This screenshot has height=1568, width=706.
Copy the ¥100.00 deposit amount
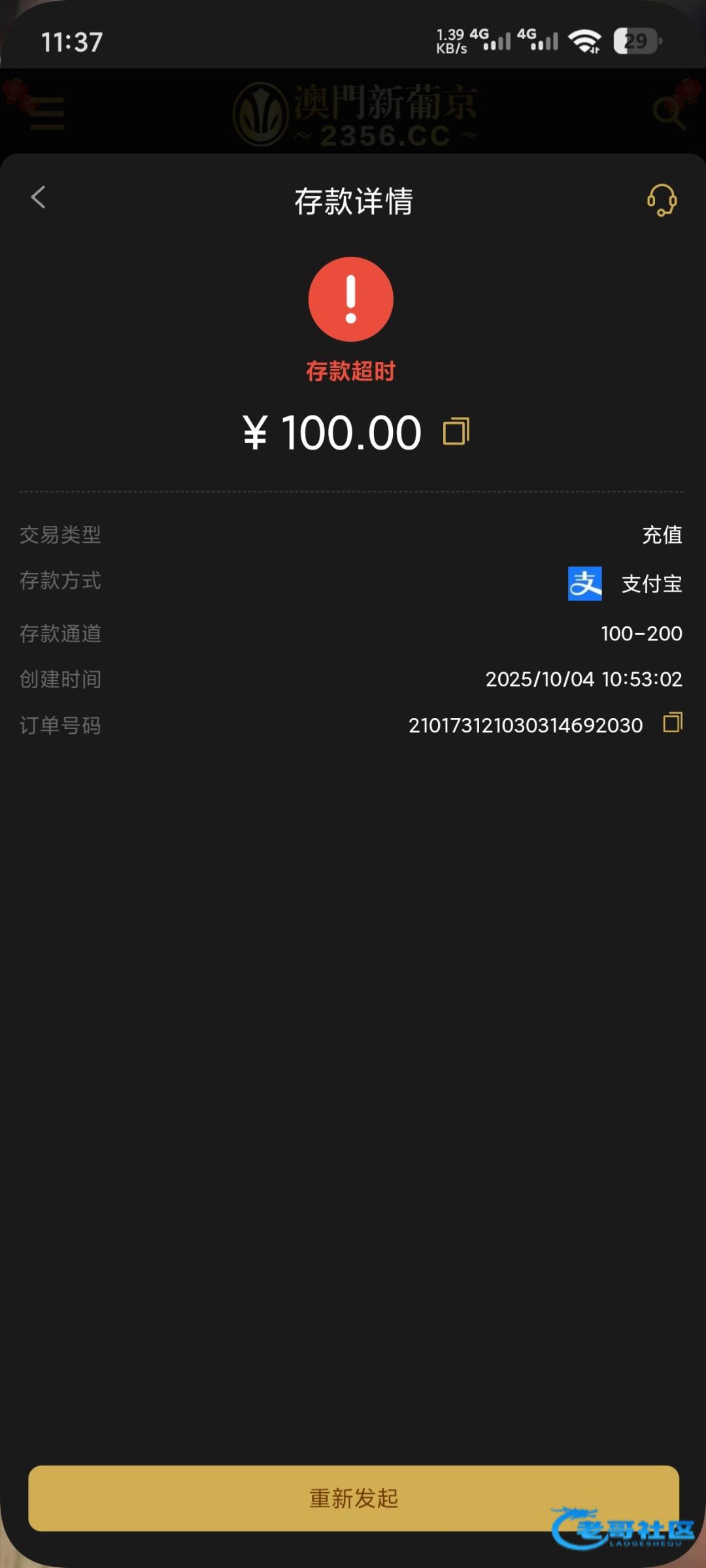tap(456, 432)
